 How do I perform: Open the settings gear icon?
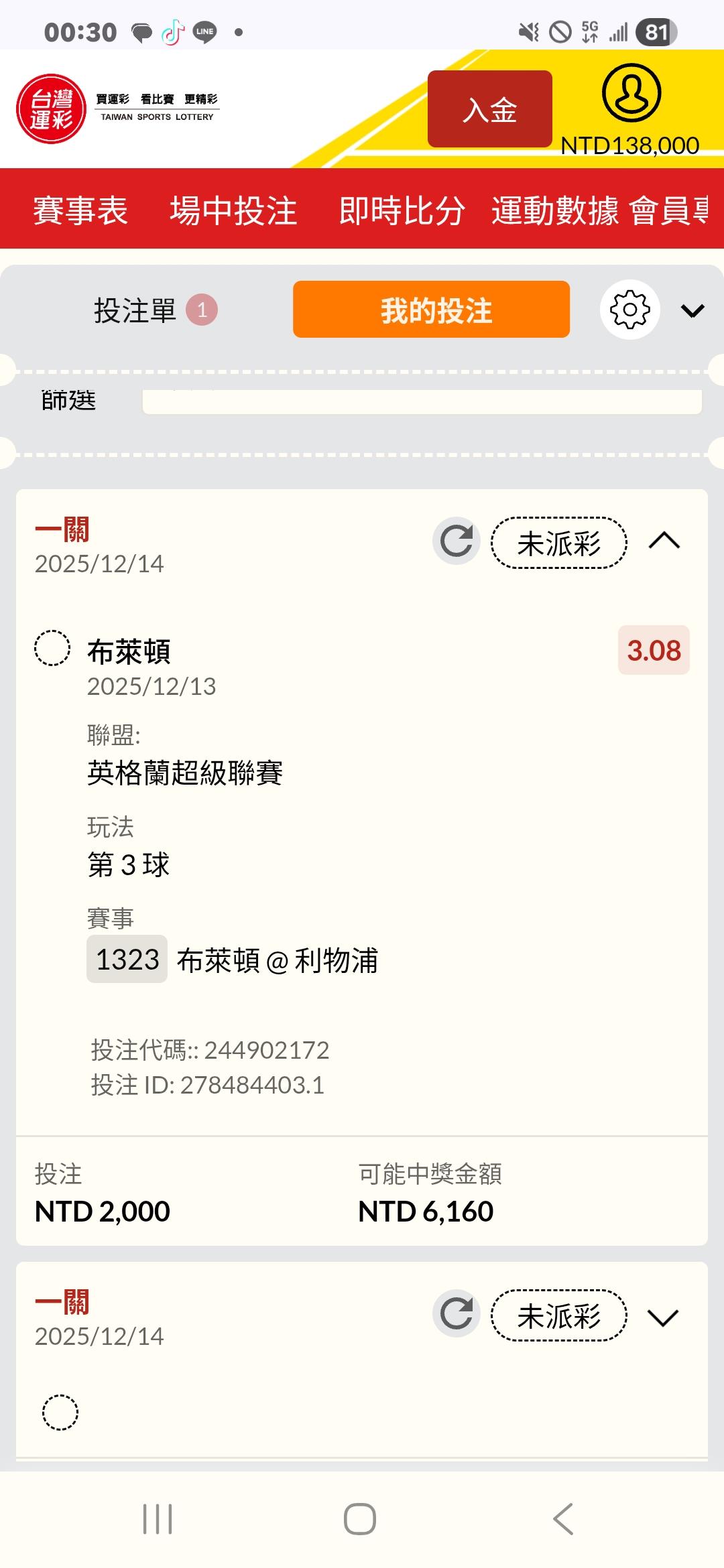[629, 310]
